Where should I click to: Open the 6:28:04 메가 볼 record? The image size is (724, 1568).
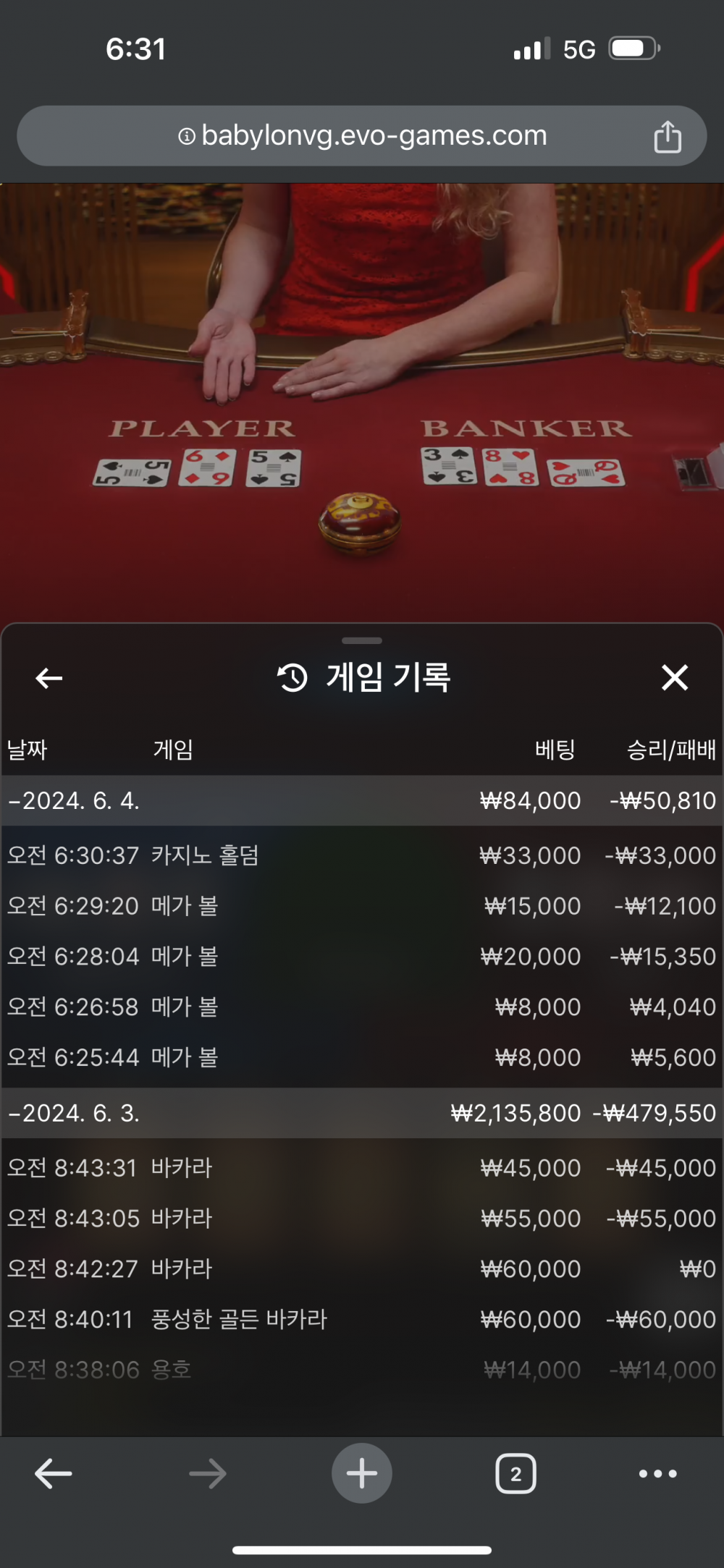point(361,957)
